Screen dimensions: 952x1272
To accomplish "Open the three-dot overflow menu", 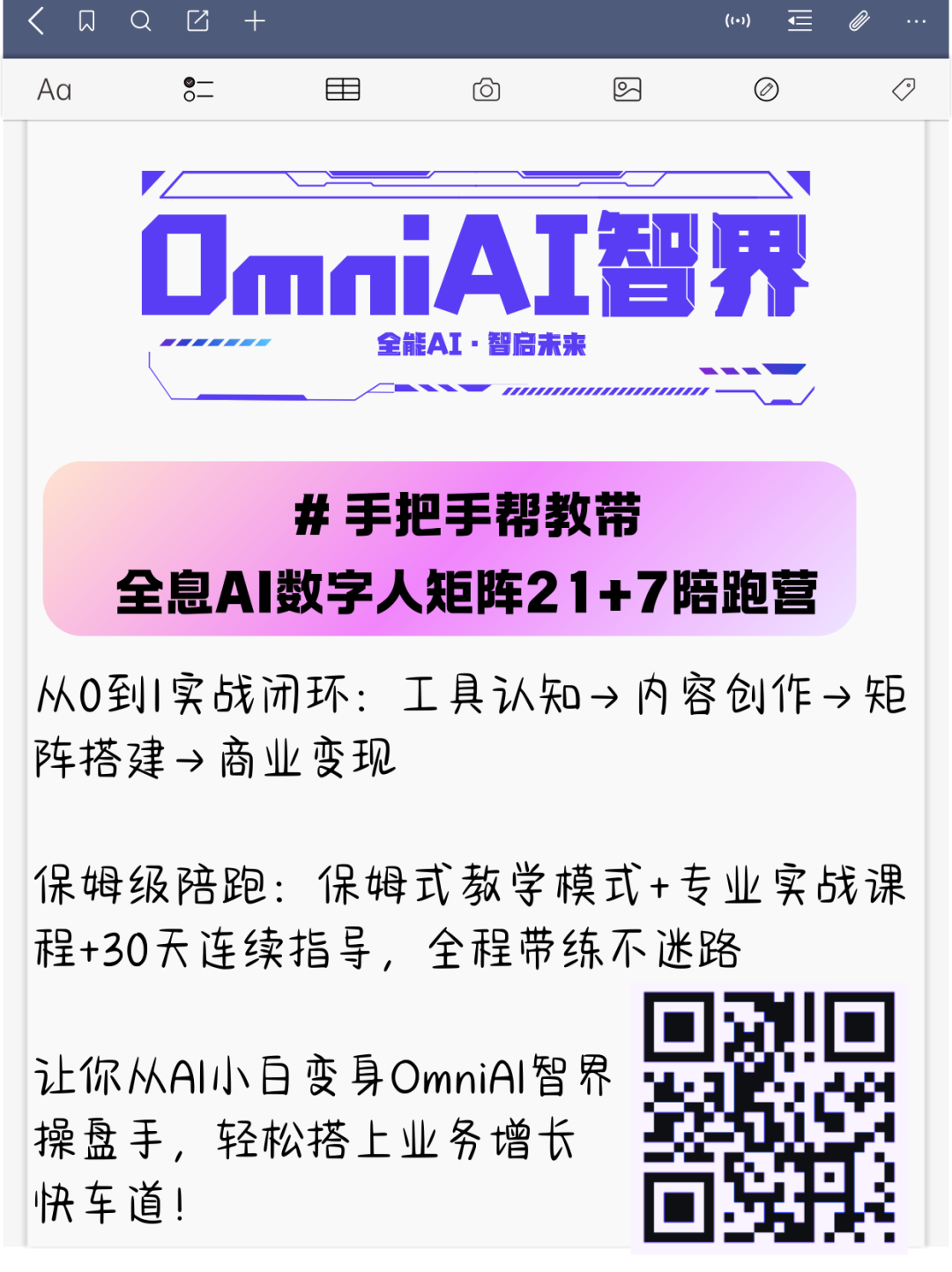I will [916, 21].
